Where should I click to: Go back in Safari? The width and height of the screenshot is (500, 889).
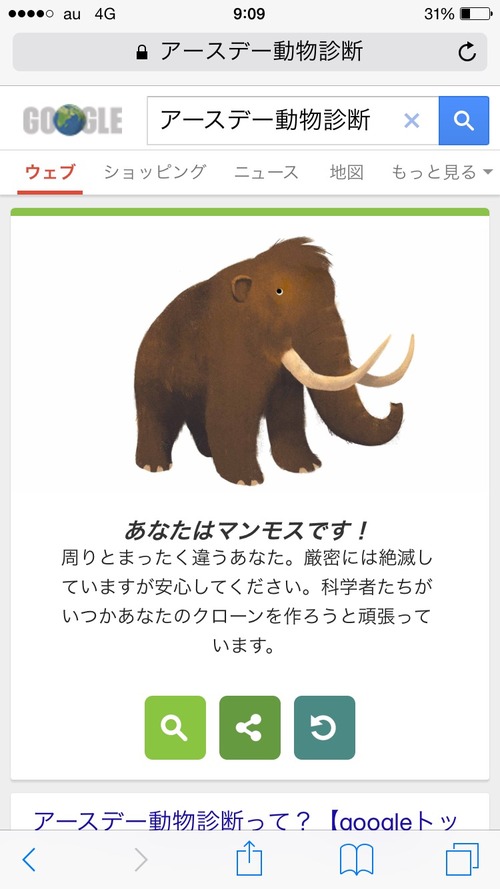(x=28, y=860)
